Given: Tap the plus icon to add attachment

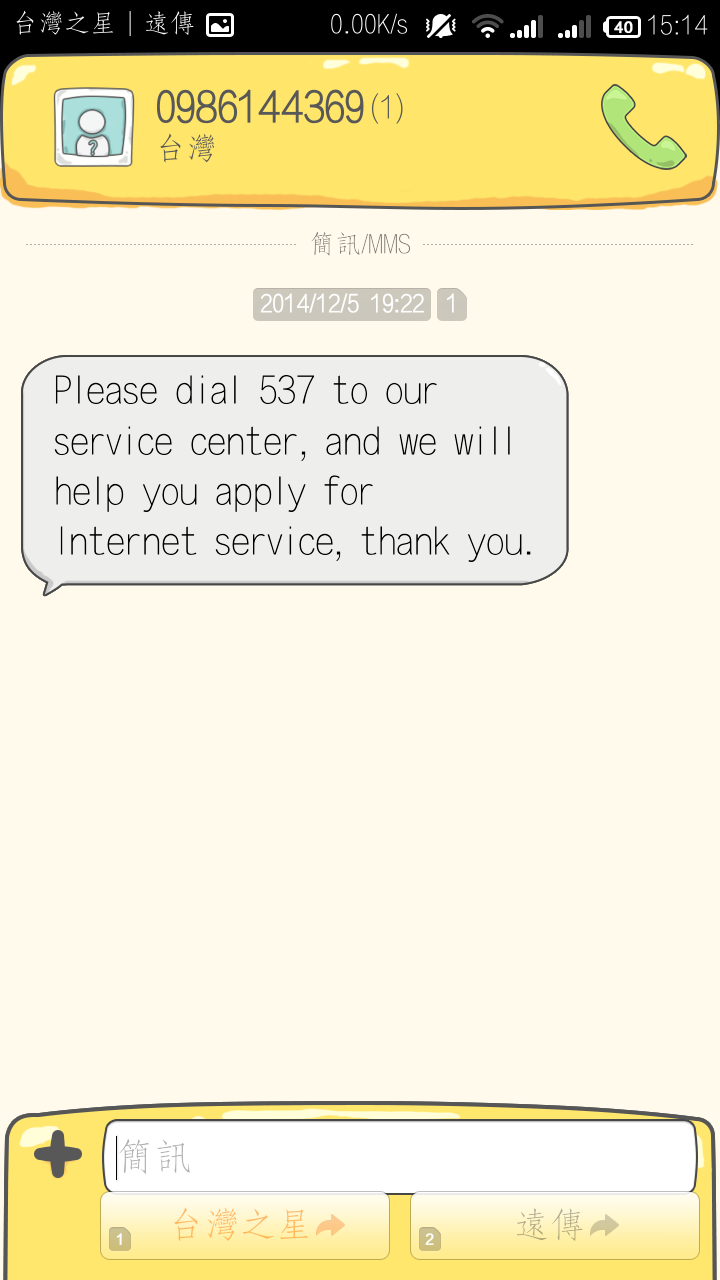Looking at the screenshot, I should click(x=58, y=1154).
